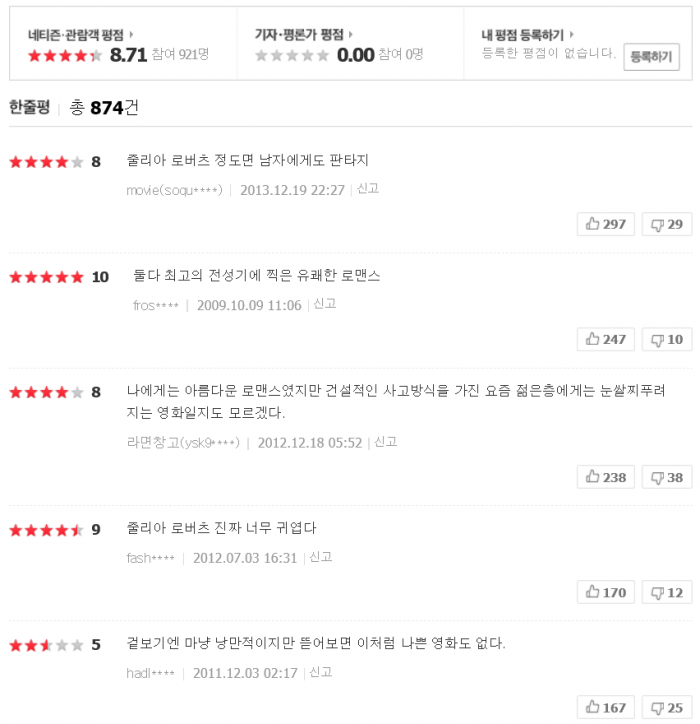Like the review by fros****
The width and height of the screenshot is (700, 724).
(606, 339)
